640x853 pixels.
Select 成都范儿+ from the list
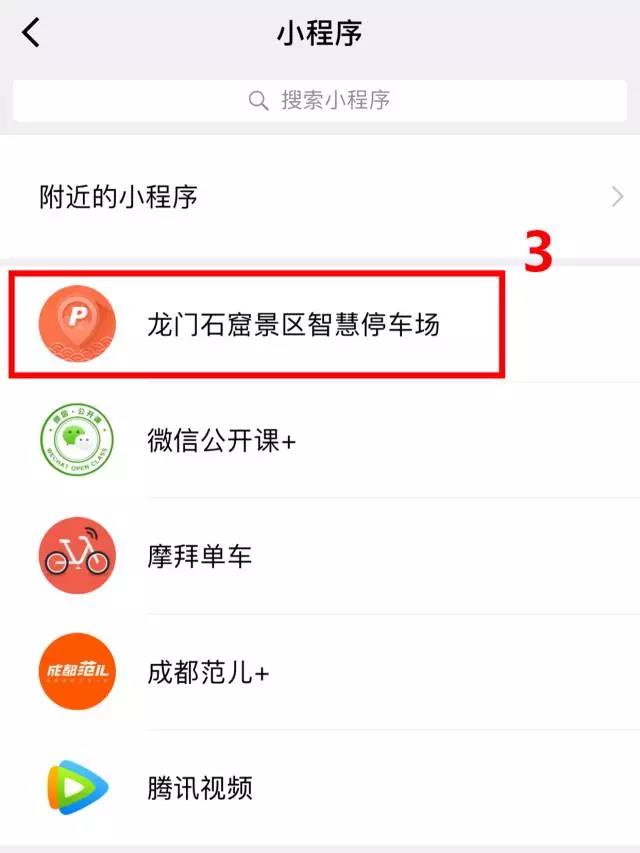click(208, 672)
